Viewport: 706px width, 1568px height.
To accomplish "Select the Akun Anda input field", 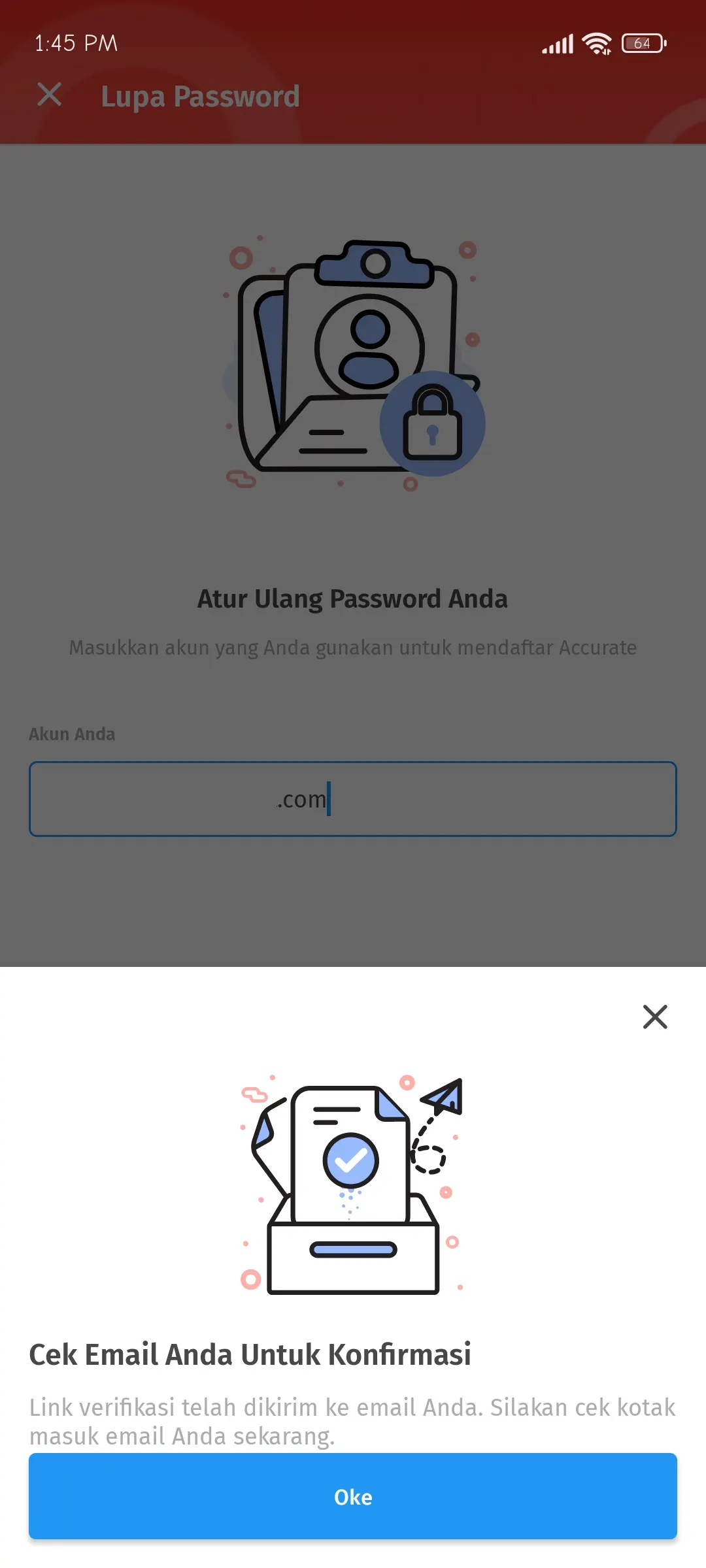I will (x=353, y=799).
